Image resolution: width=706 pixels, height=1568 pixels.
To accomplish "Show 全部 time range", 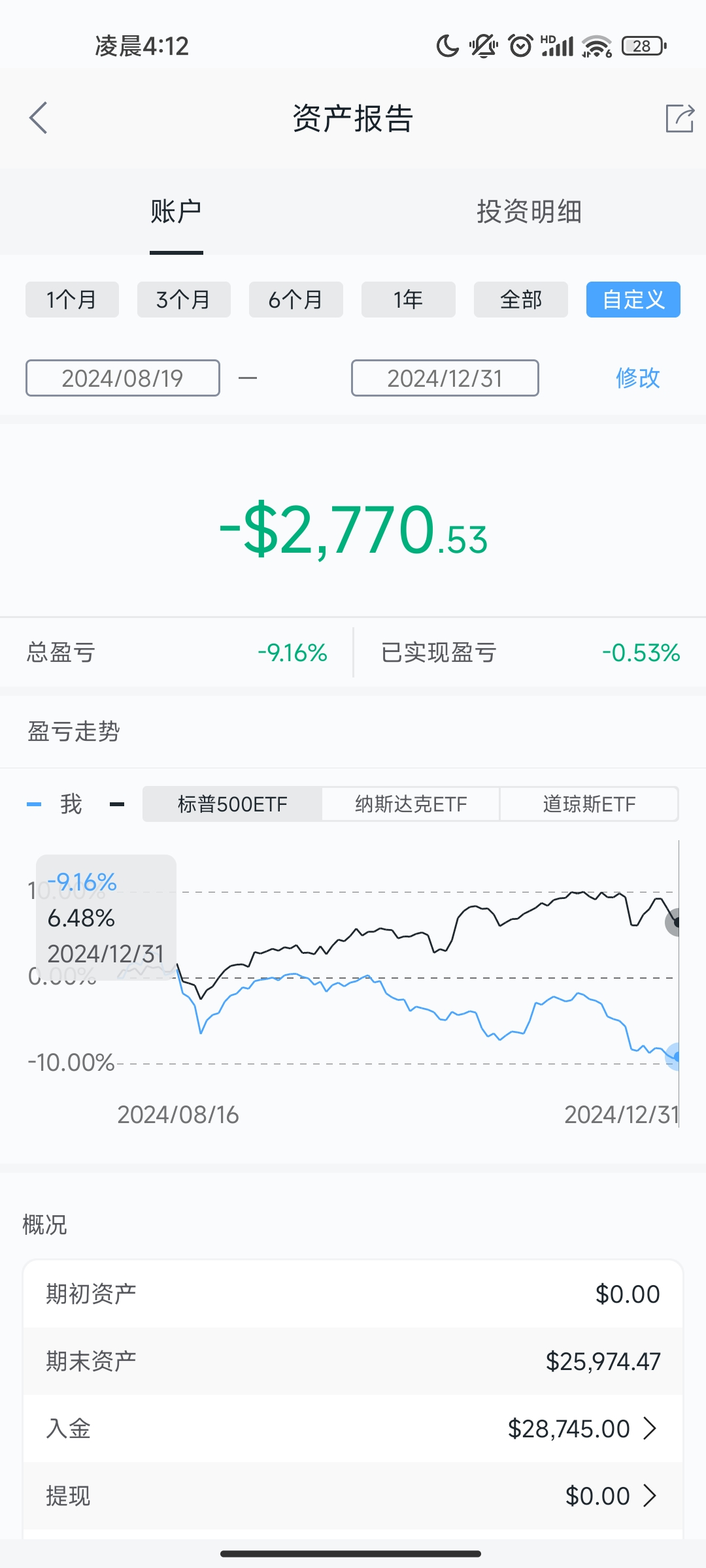I will click(520, 300).
